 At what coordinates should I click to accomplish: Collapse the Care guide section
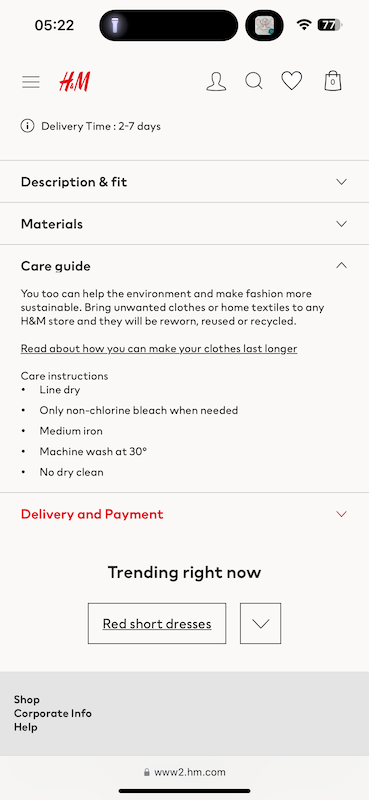[x=184, y=266]
